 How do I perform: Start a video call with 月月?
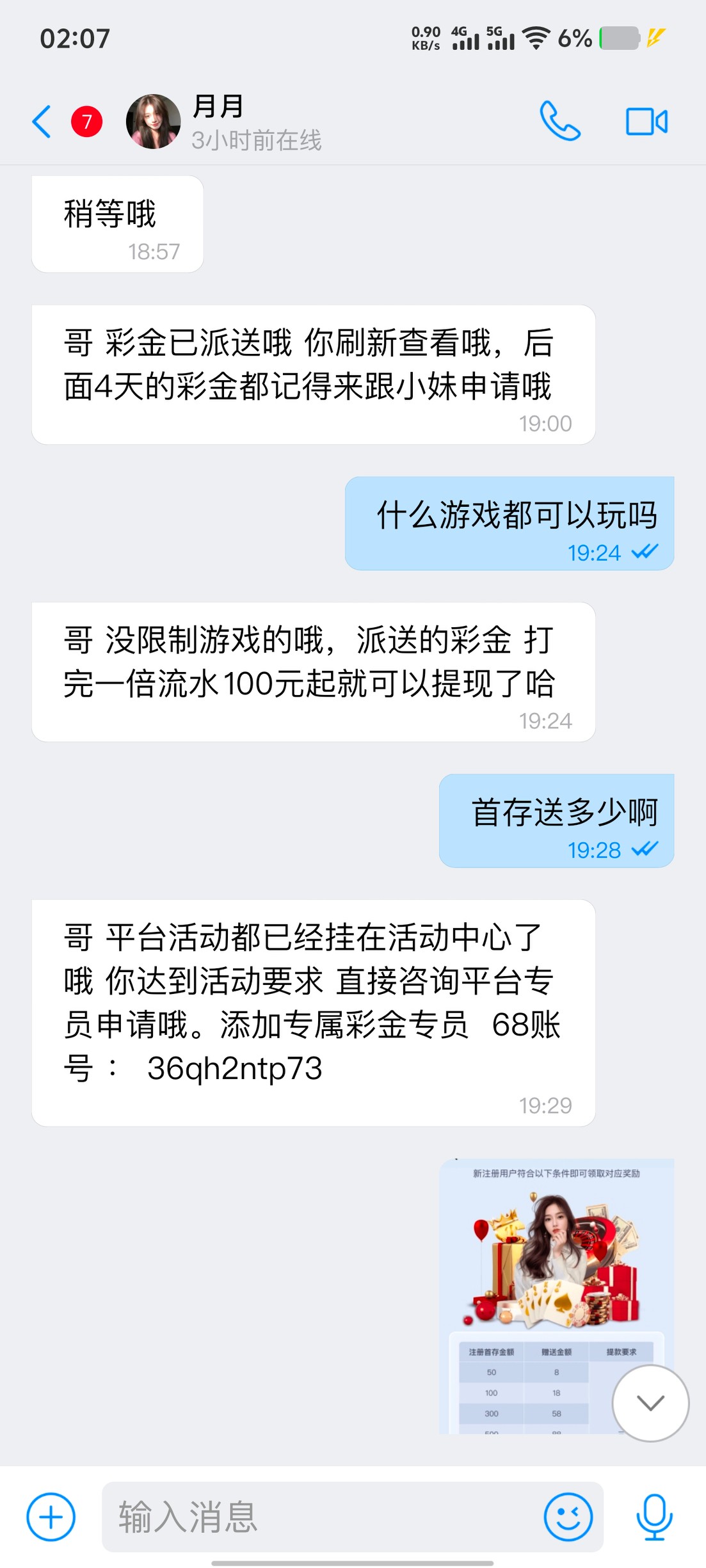click(646, 122)
